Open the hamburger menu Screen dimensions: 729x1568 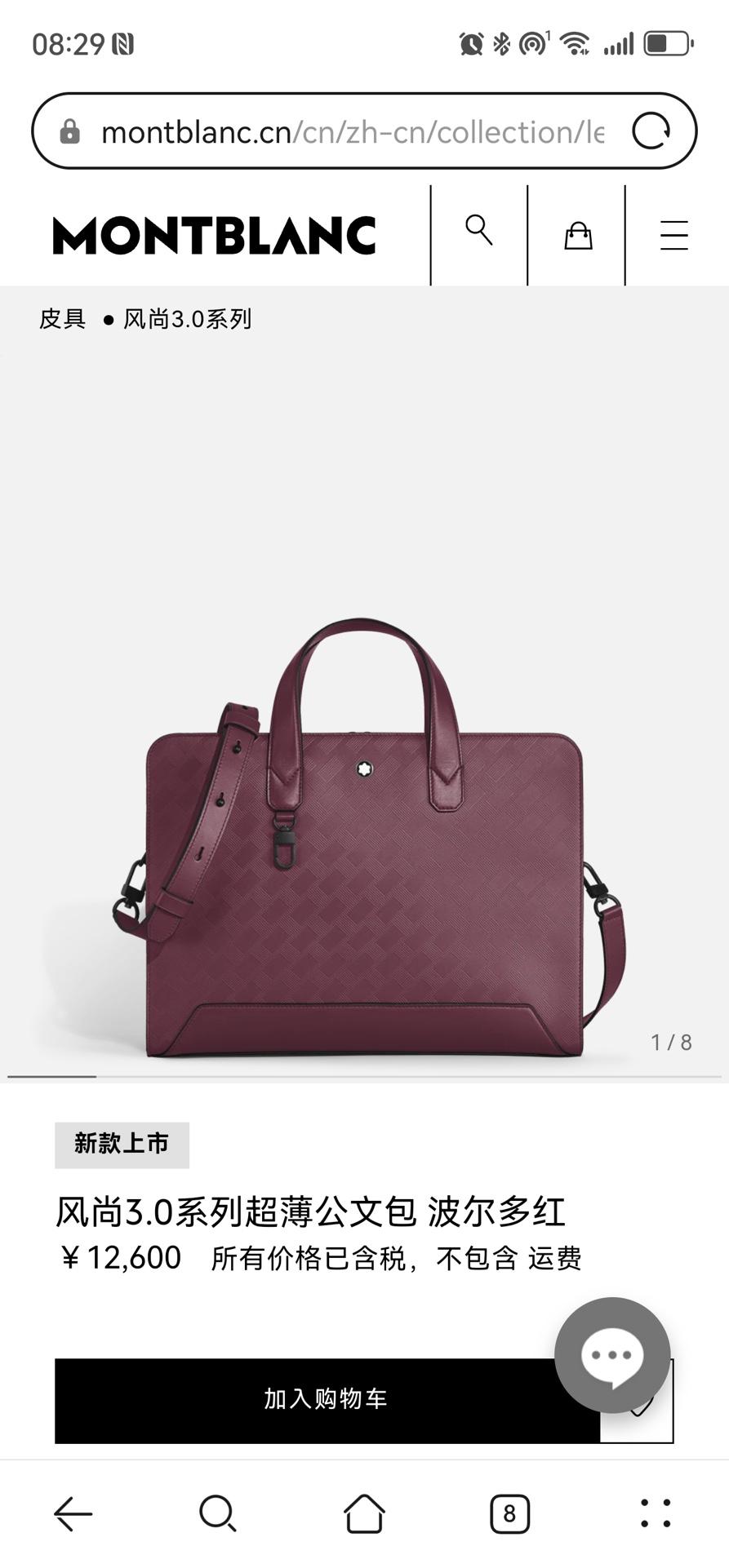pos(673,235)
